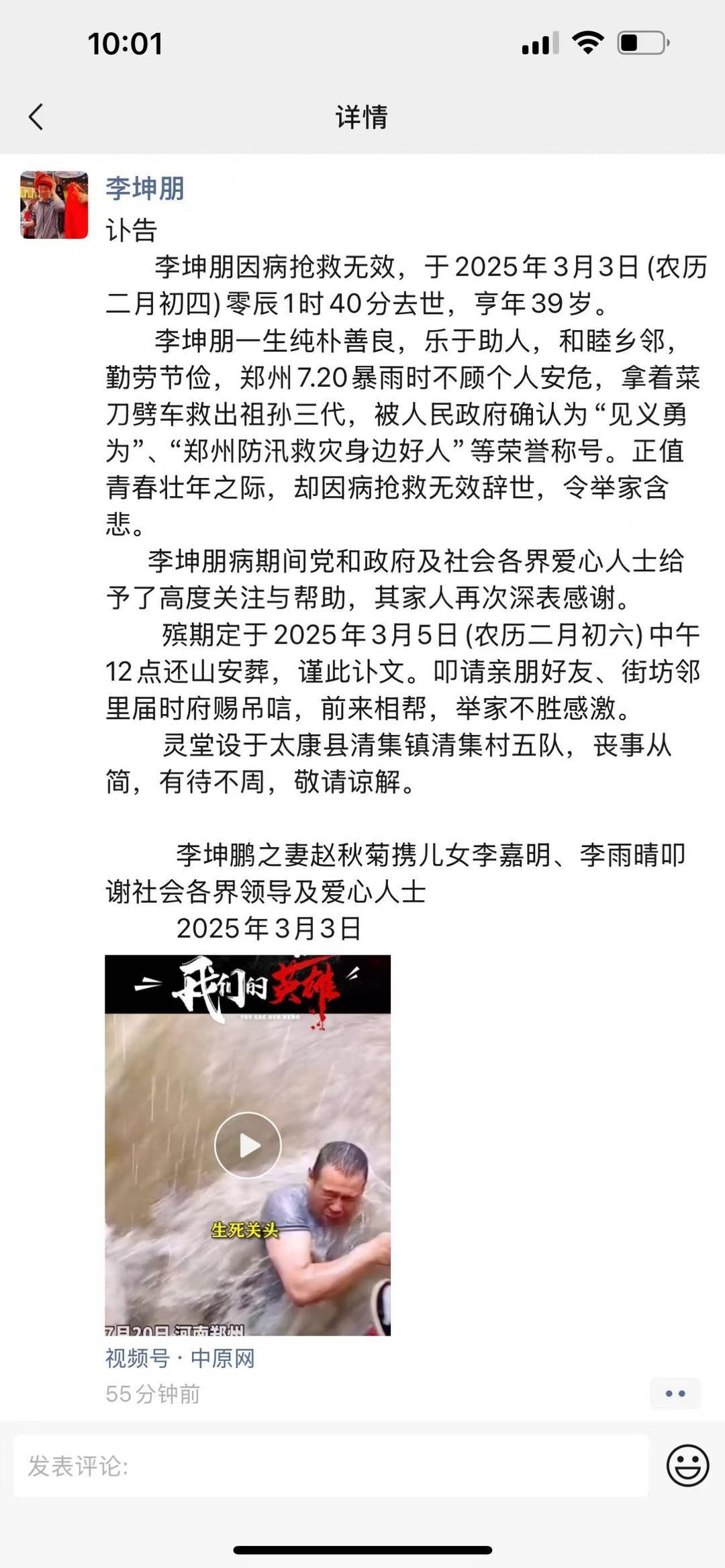Tap the 发表评论 comment field
This screenshot has height=1568, width=725.
pos(330,1466)
